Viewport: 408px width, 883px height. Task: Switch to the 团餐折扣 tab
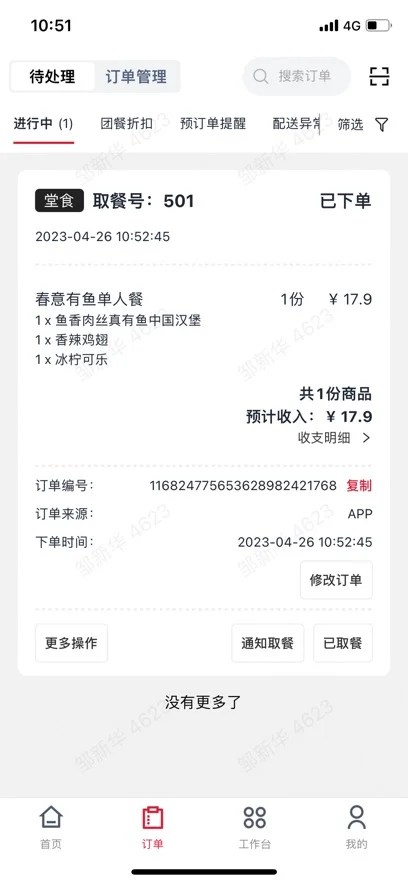coord(127,124)
